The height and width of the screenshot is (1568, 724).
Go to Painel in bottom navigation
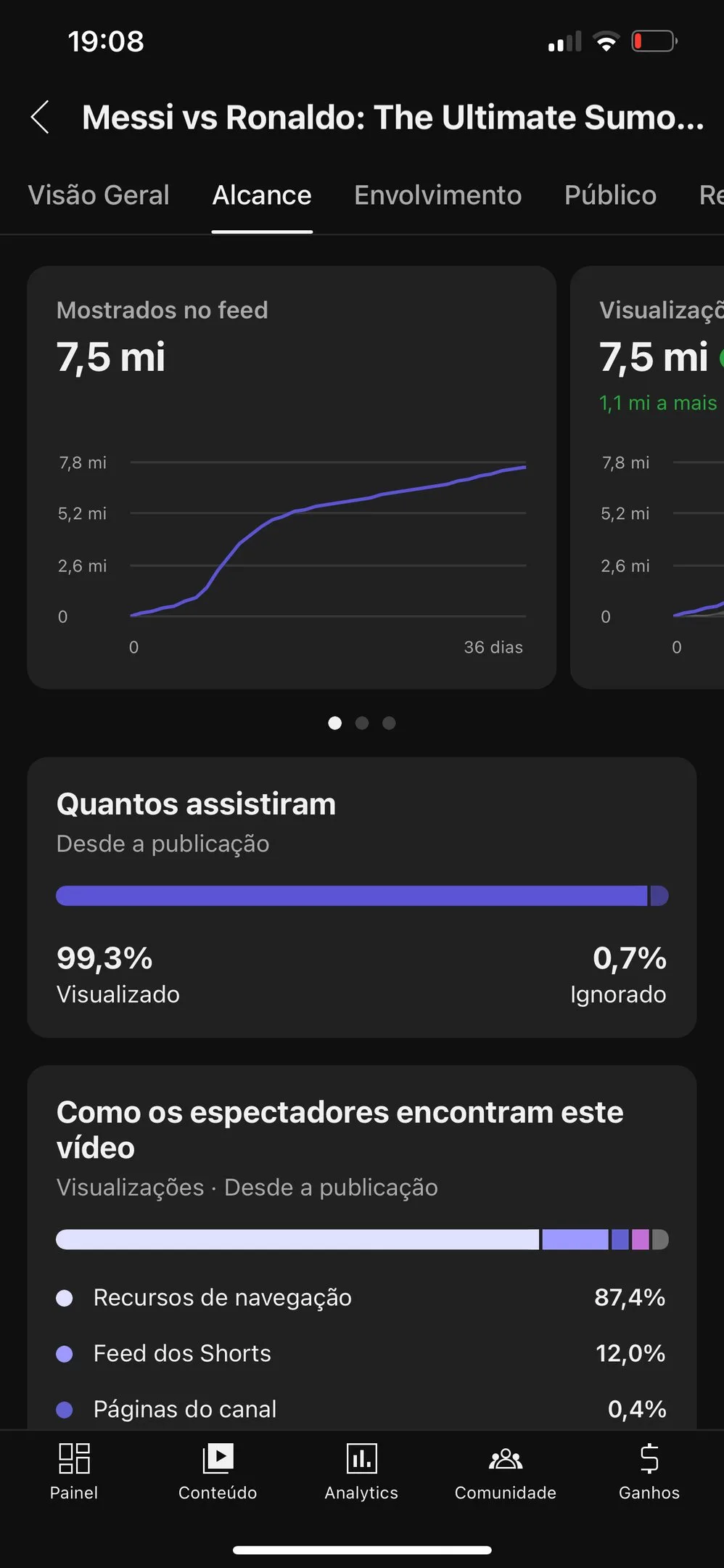click(x=74, y=1471)
